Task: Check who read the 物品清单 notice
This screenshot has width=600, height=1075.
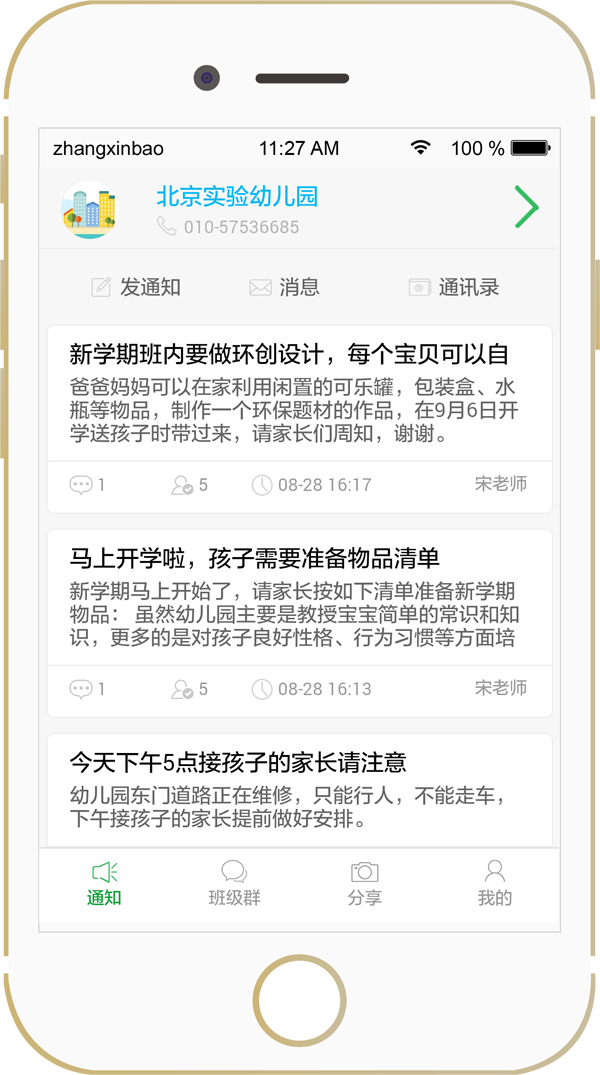Action: (x=189, y=689)
